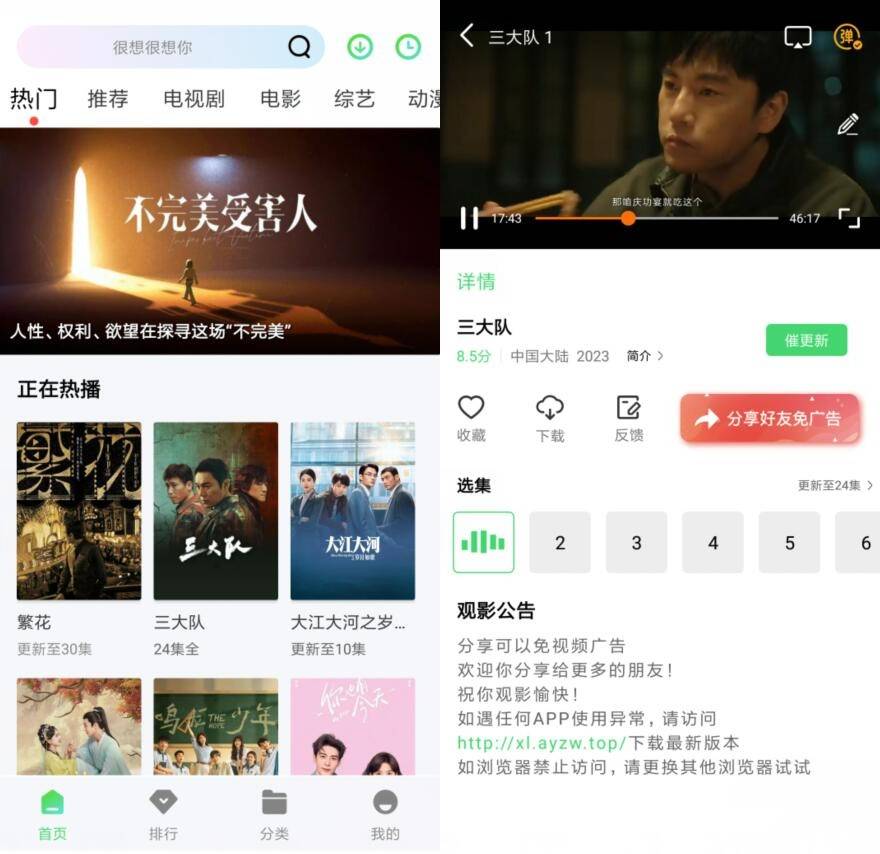Select episode 3 in 选集

636,542
